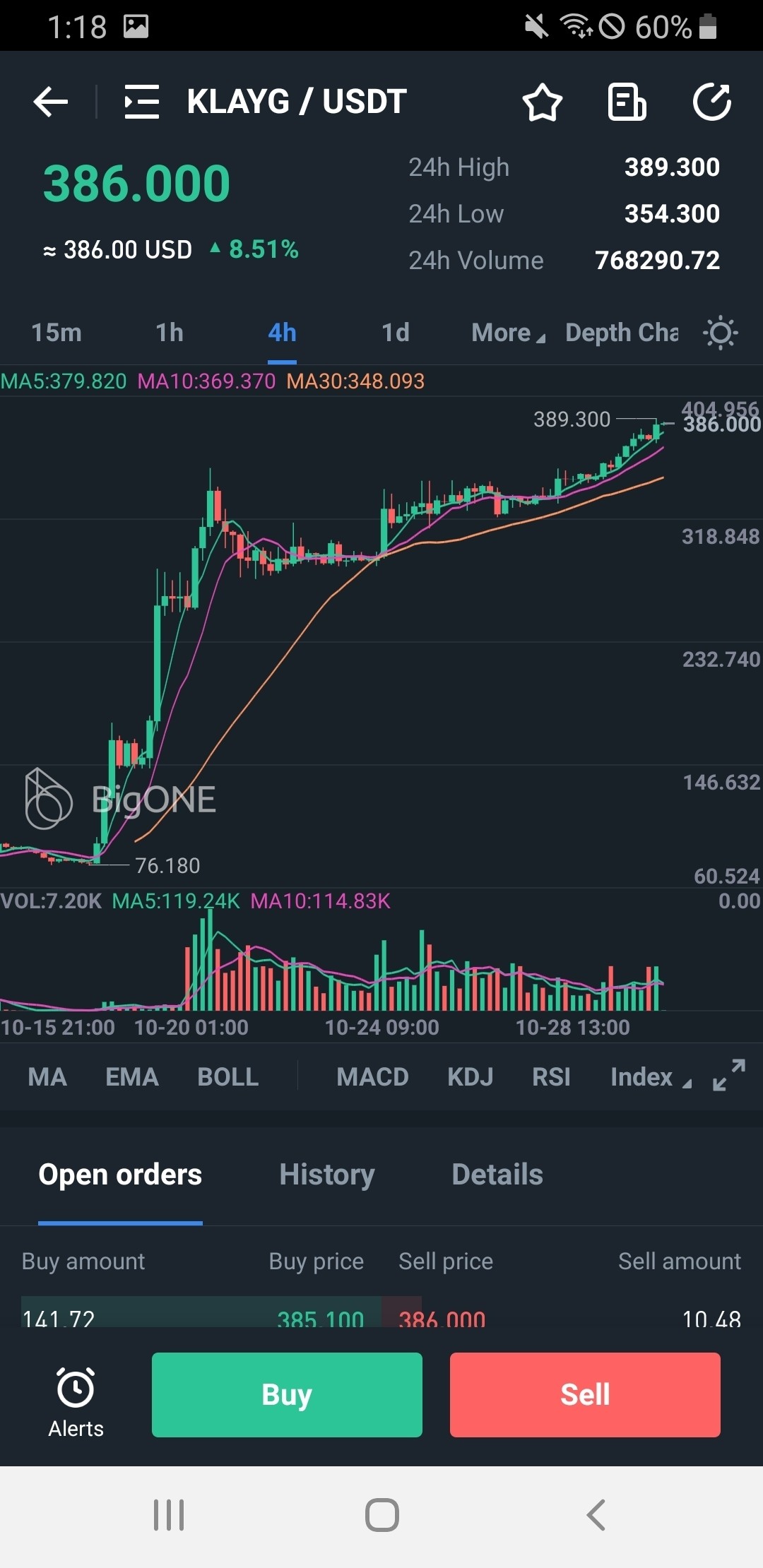This screenshot has height=1568, width=763.
Task: Expand the More intervals dropdown
Action: [507, 333]
